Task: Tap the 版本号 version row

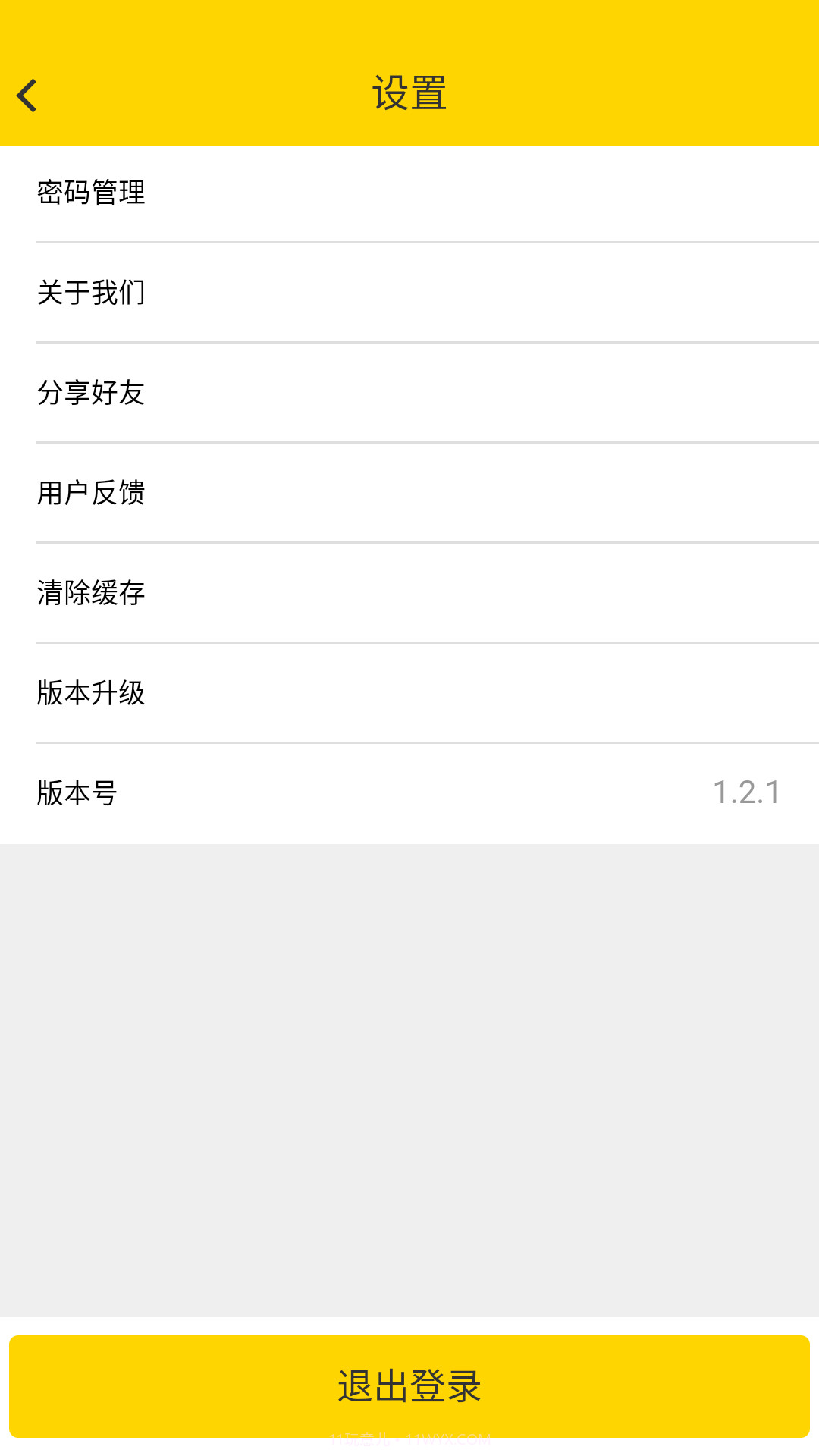Action: 409,792
